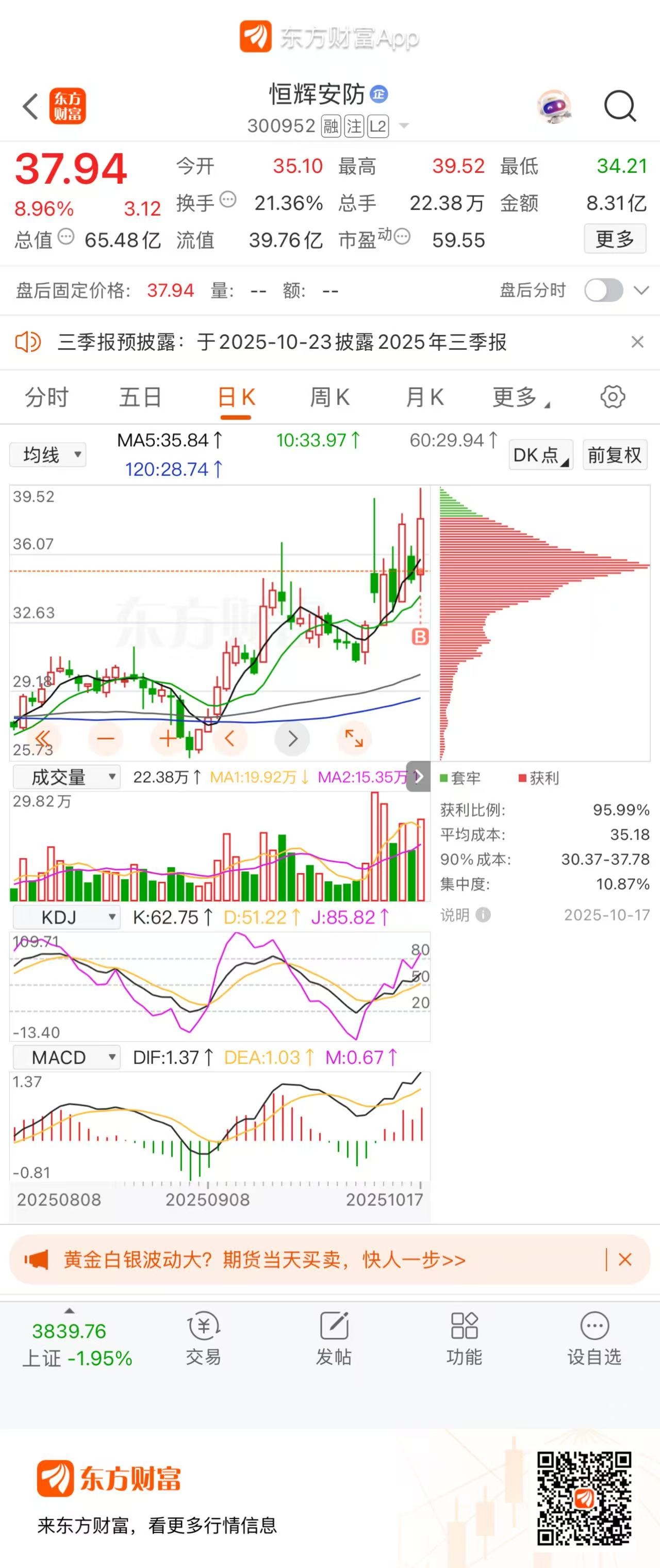Screen dimensions: 660x1568
Task: Change the KDJ indicator dropdown
Action: (x=67, y=917)
